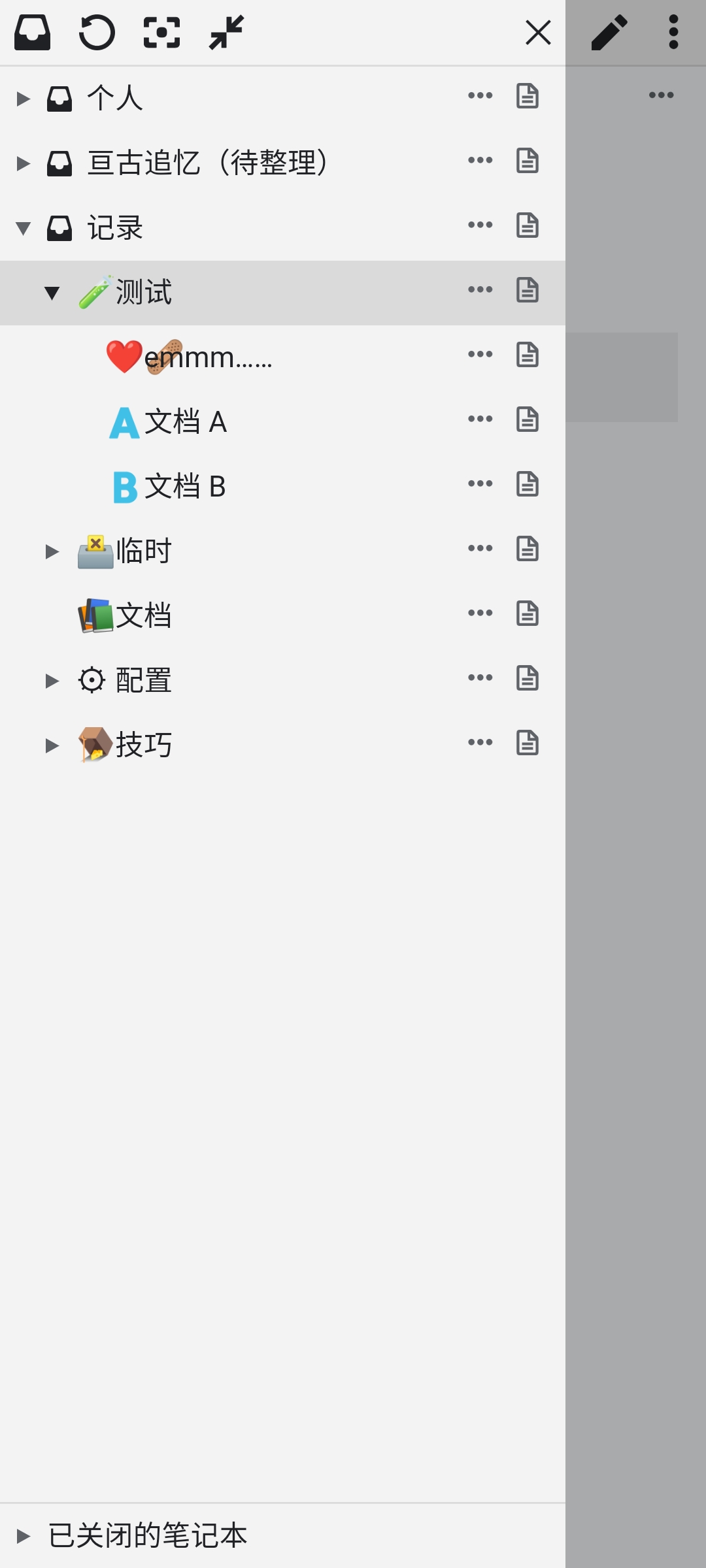Create a new note in 测试 via page icon

(527, 289)
